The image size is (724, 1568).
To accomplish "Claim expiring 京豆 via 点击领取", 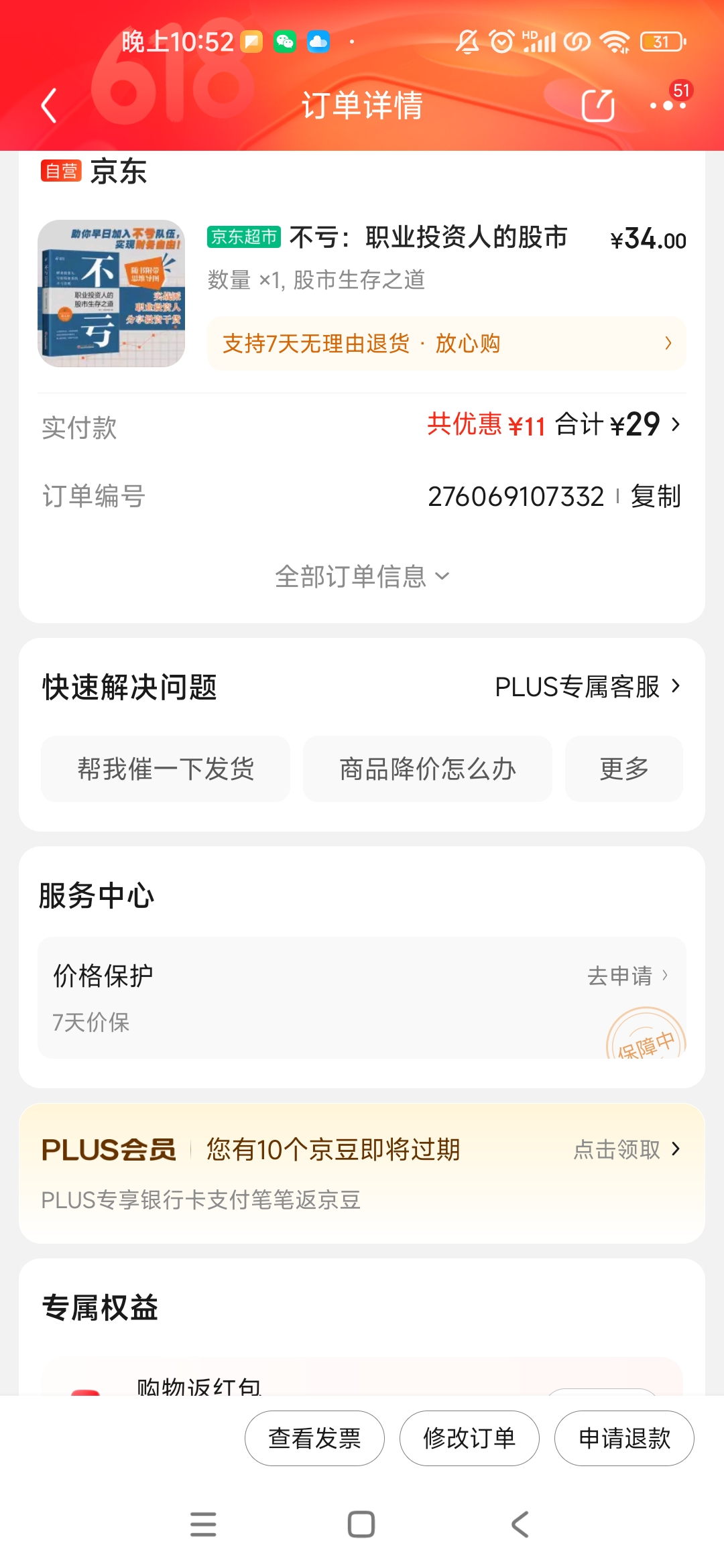I will tap(626, 1150).
